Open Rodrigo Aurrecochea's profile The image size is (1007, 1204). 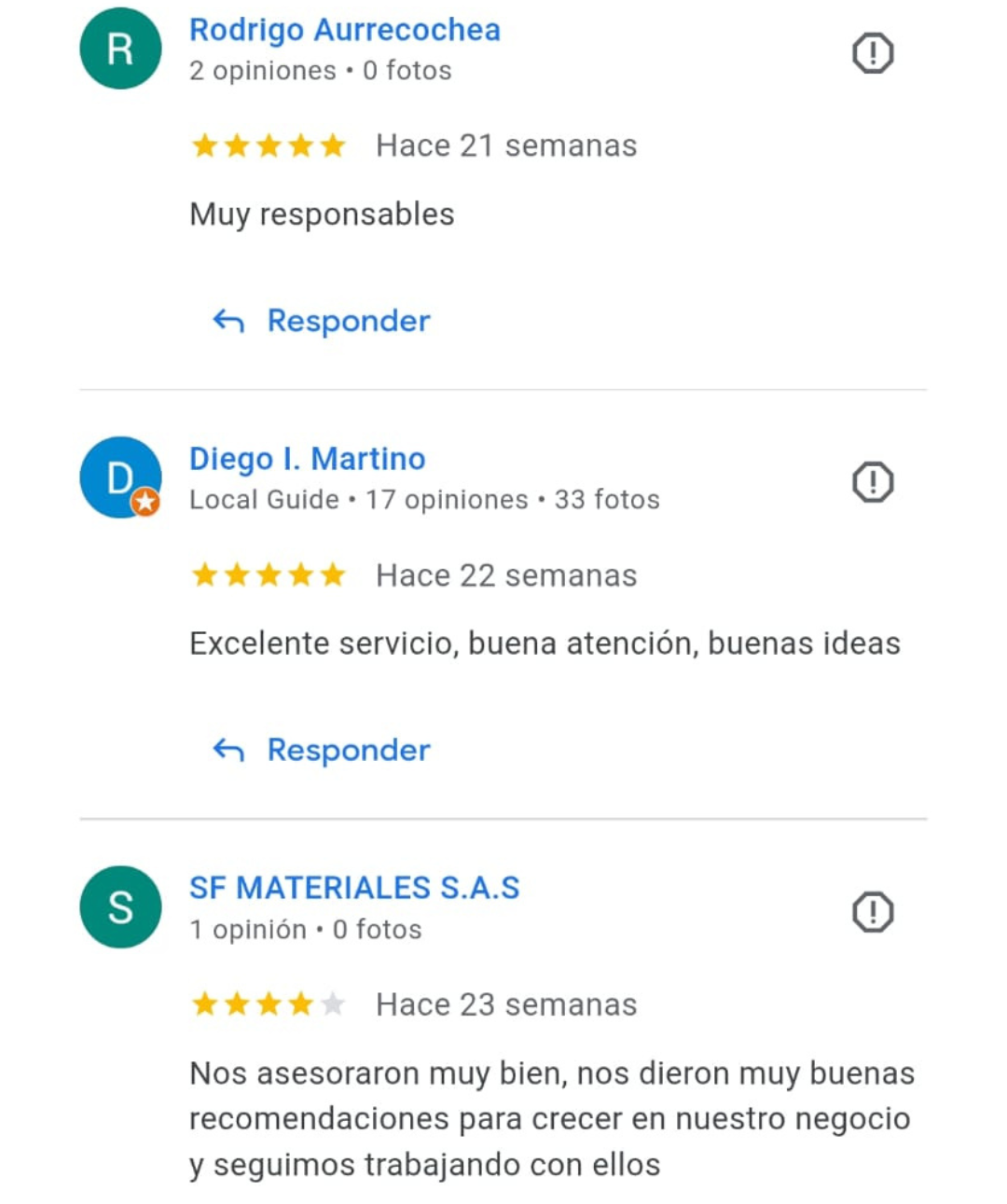click(x=344, y=30)
